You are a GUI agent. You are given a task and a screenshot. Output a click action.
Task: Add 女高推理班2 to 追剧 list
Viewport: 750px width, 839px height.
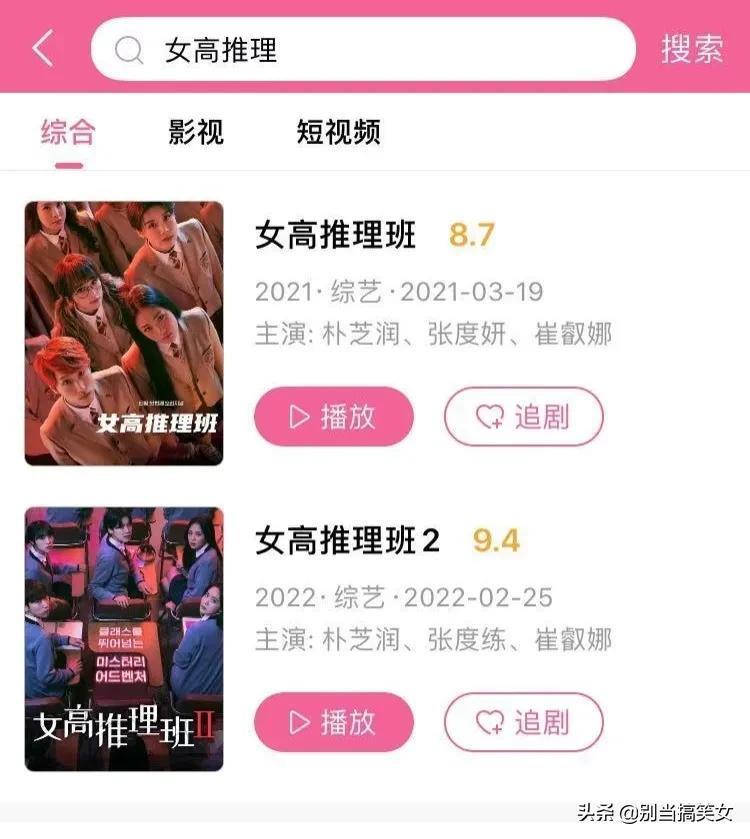[x=523, y=722]
